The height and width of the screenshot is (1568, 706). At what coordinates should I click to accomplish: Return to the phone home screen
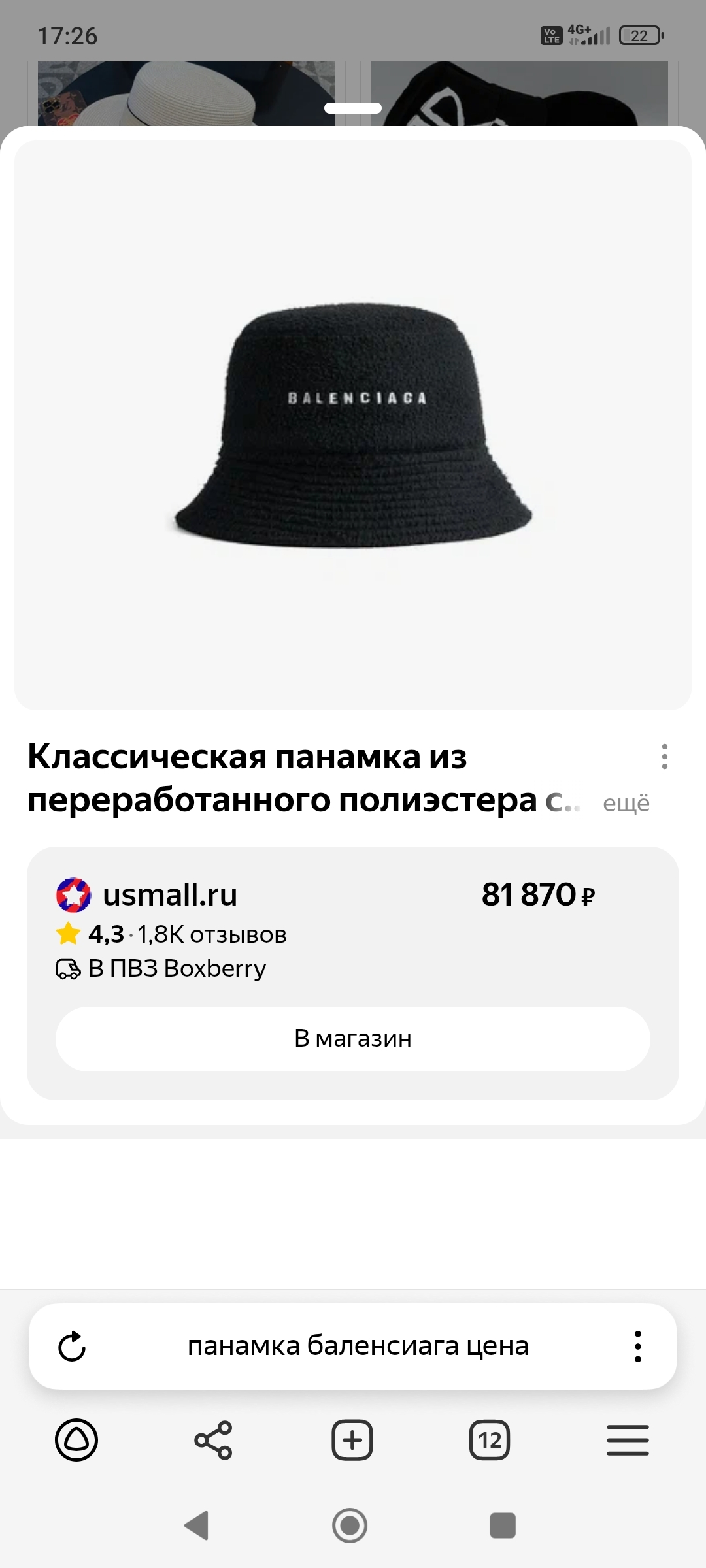(x=350, y=1526)
